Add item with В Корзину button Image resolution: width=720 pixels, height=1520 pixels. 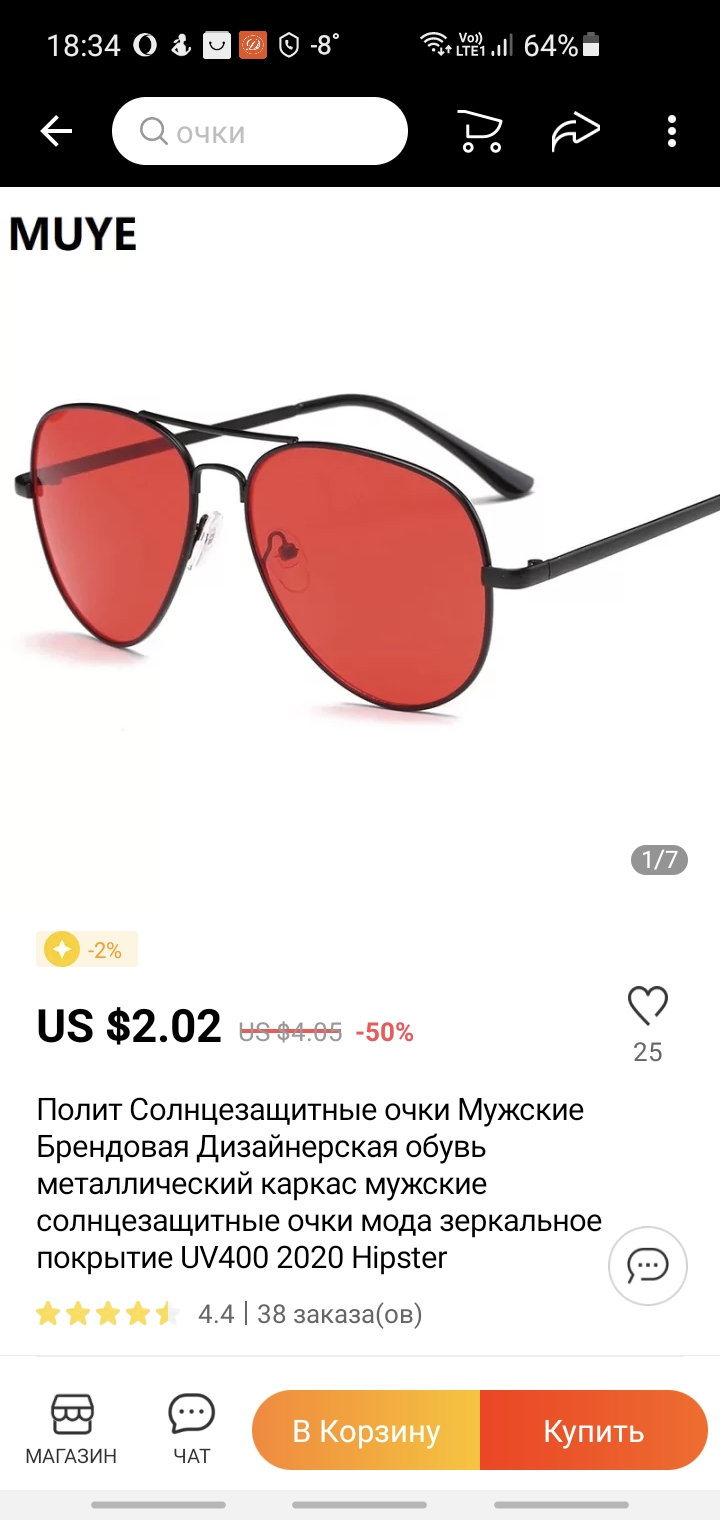366,1430
